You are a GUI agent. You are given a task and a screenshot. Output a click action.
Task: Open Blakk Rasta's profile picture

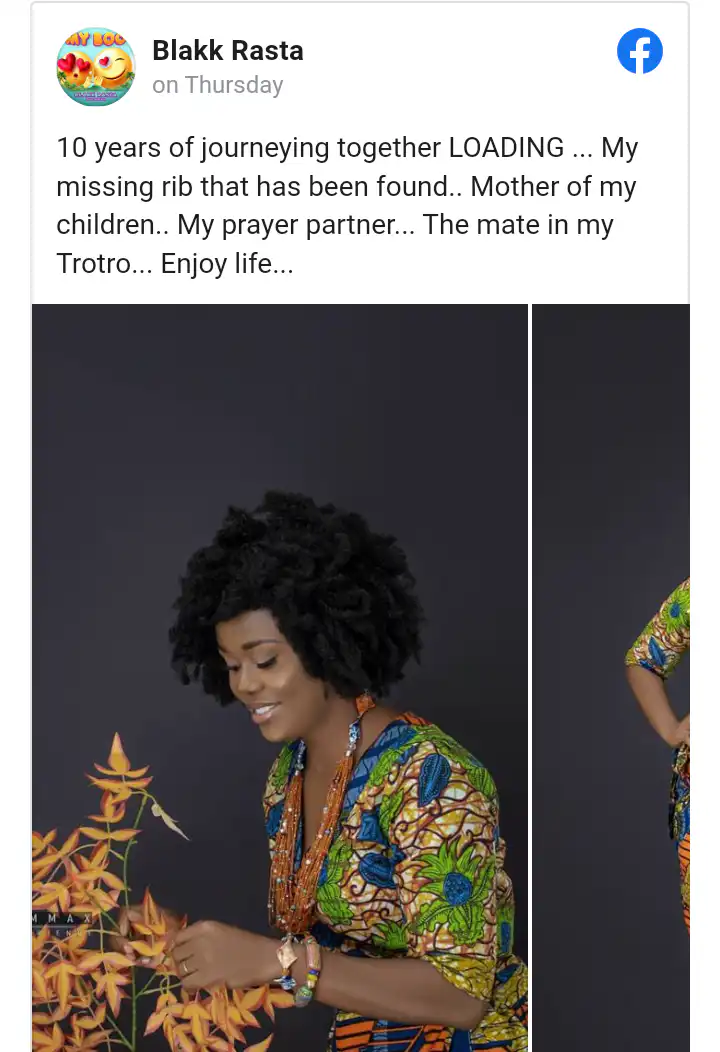click(95, 67)
